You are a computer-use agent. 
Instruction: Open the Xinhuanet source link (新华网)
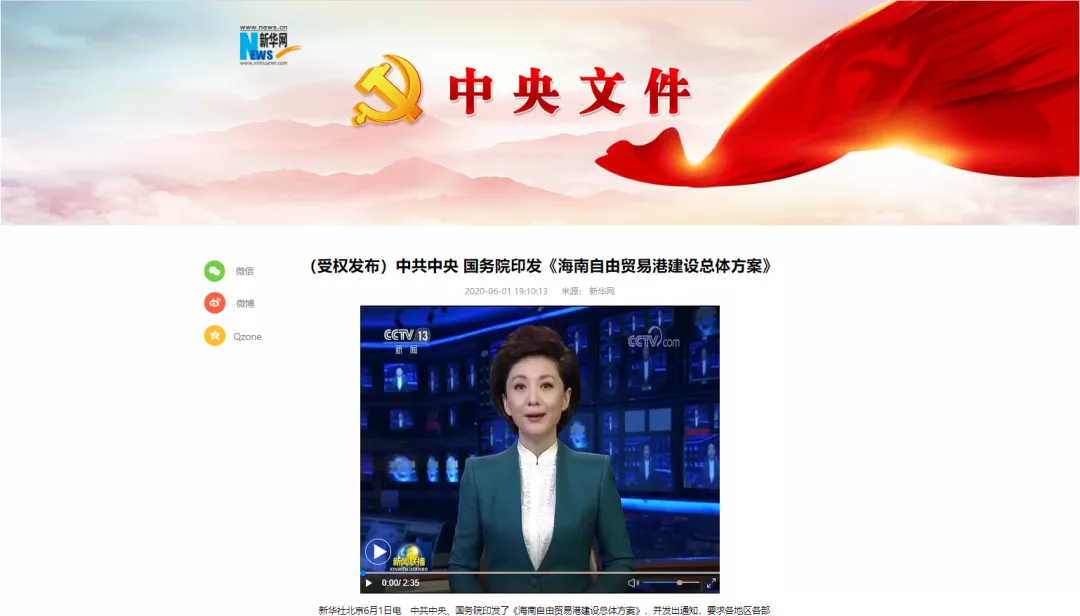tap(601, 291)
